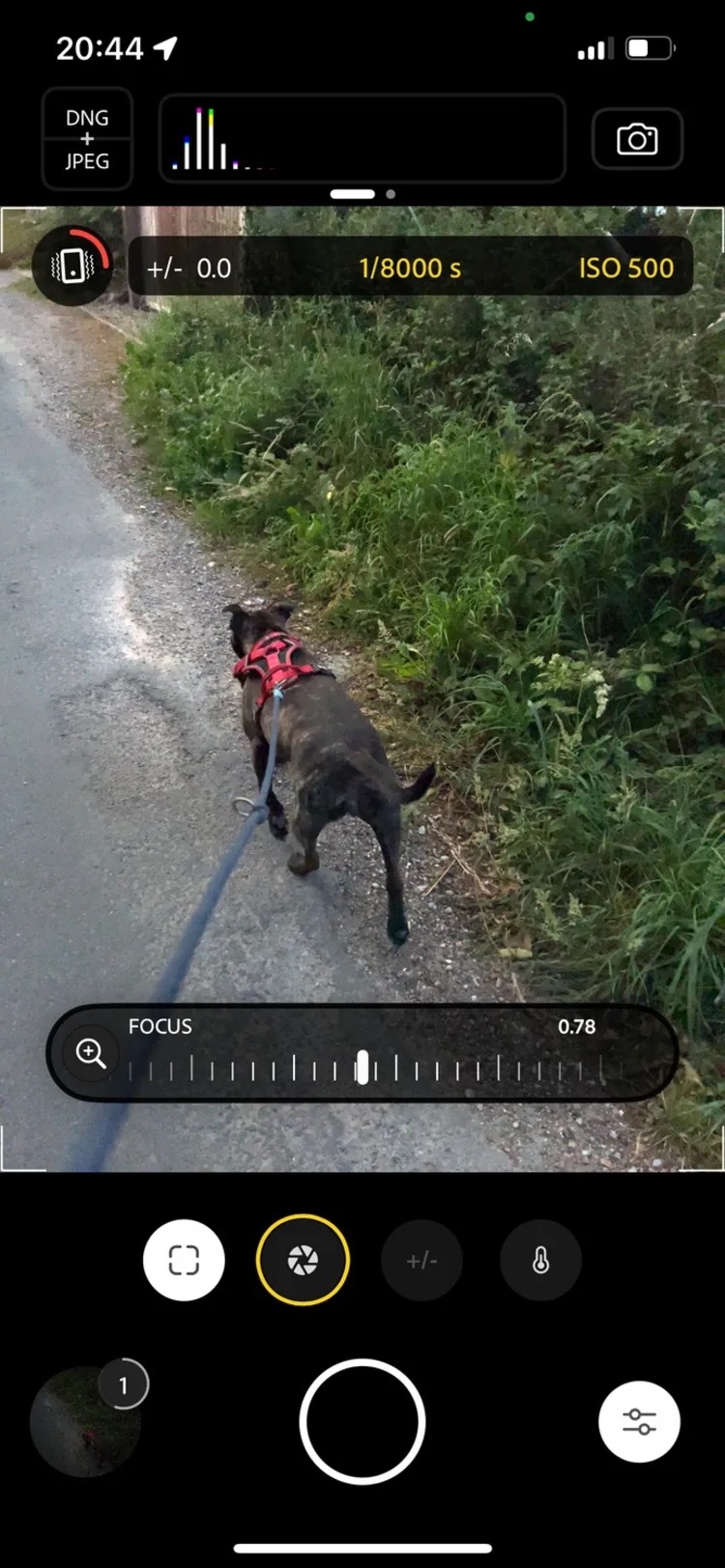
Task: Toggle the stabilization shake warning icon
Action: pyautogui.click(x=72, y=266)
